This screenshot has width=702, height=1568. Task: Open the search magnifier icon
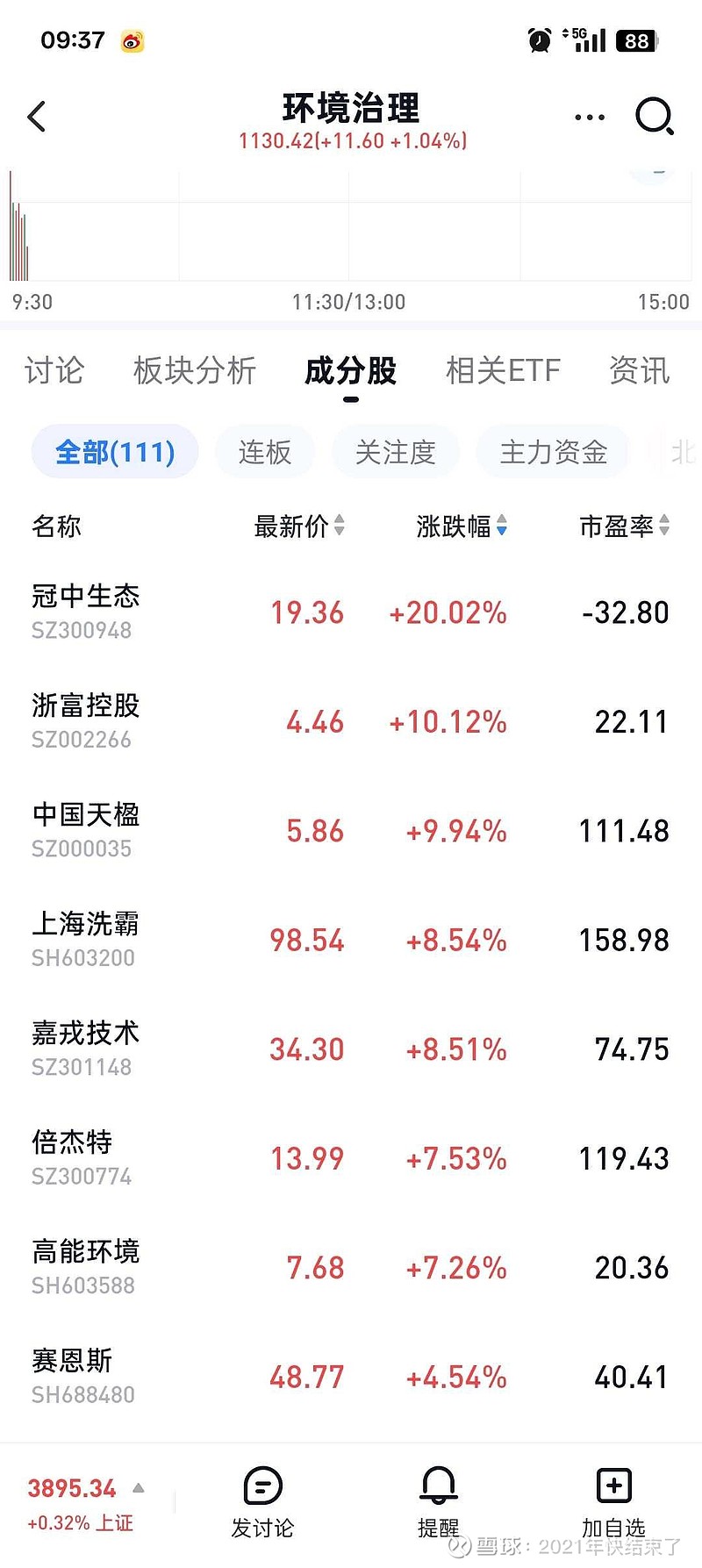654,117
